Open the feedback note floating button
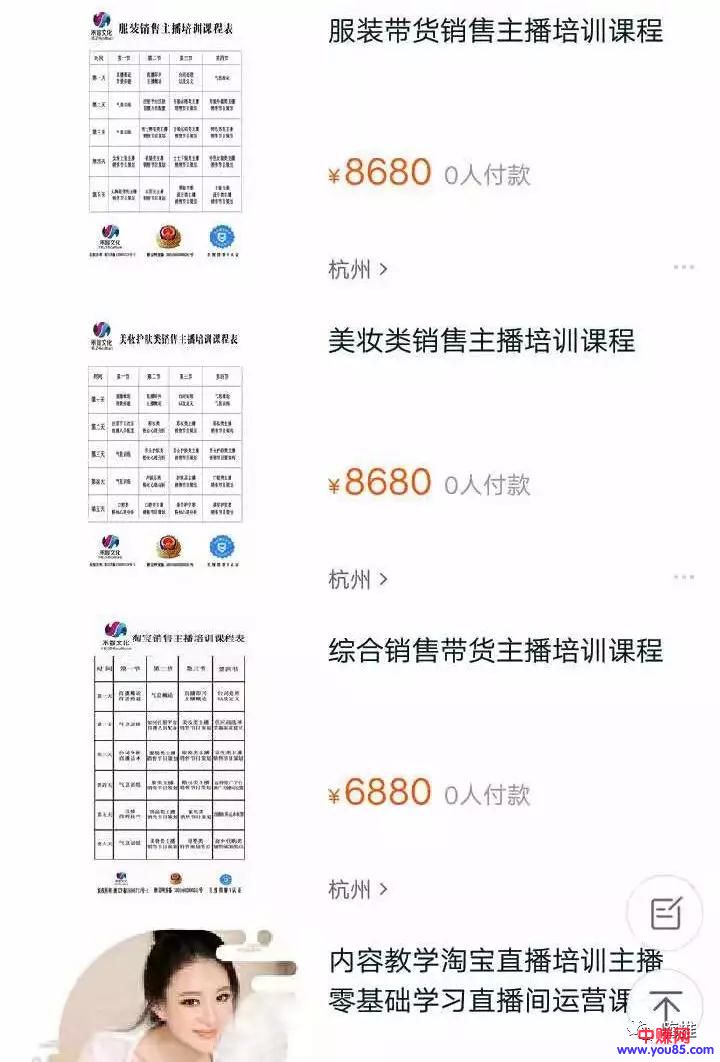This screenshot has width=720, height=1062. tap(665, 913)
